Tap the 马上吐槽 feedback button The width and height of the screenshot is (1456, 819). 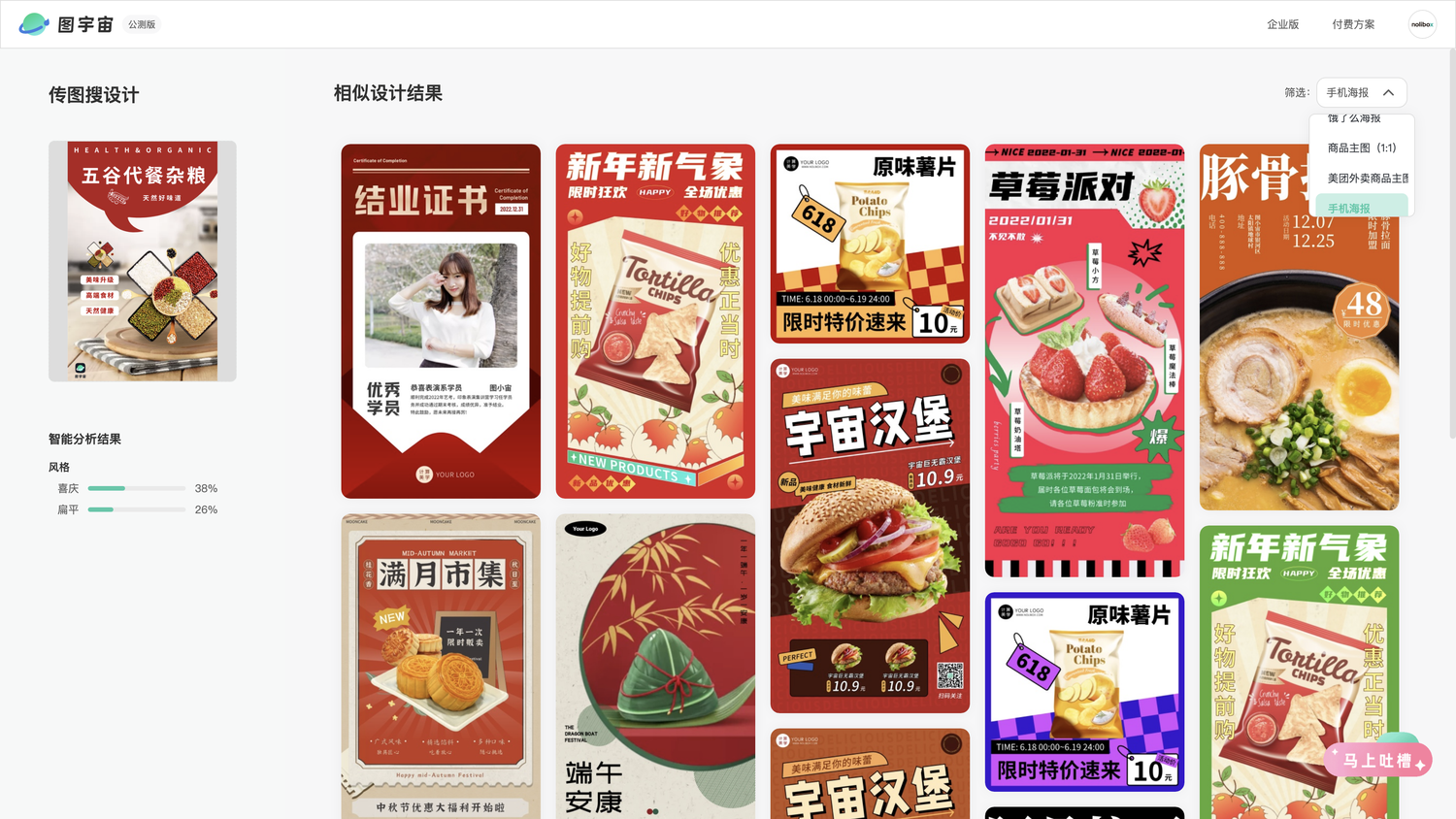click(x=1377, y=761)
